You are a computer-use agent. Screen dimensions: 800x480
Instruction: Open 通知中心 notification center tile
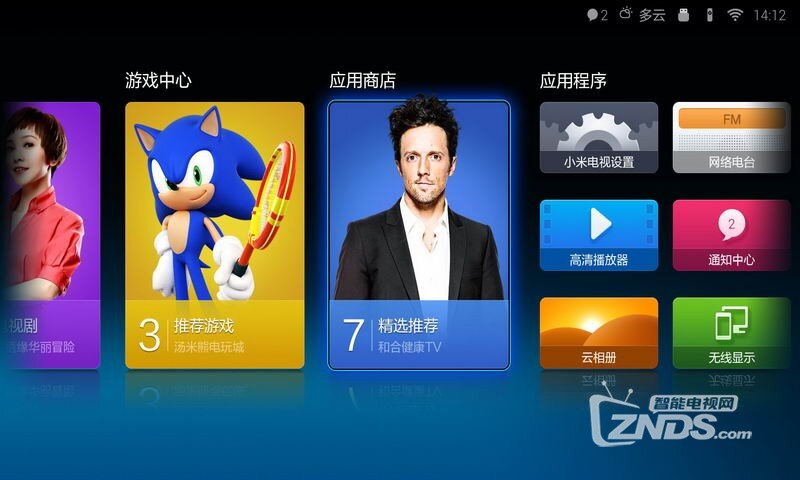tap(731, 235)
